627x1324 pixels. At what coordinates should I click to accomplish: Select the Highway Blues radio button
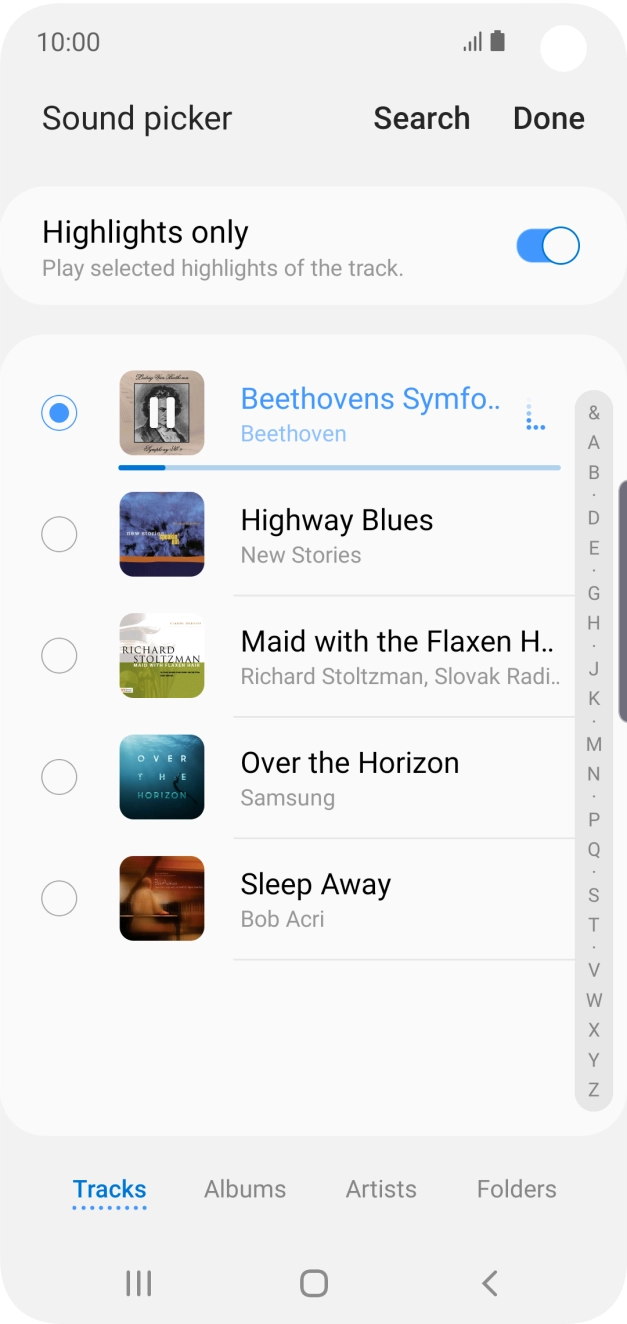pyautogui.click(x=59, y=534)
